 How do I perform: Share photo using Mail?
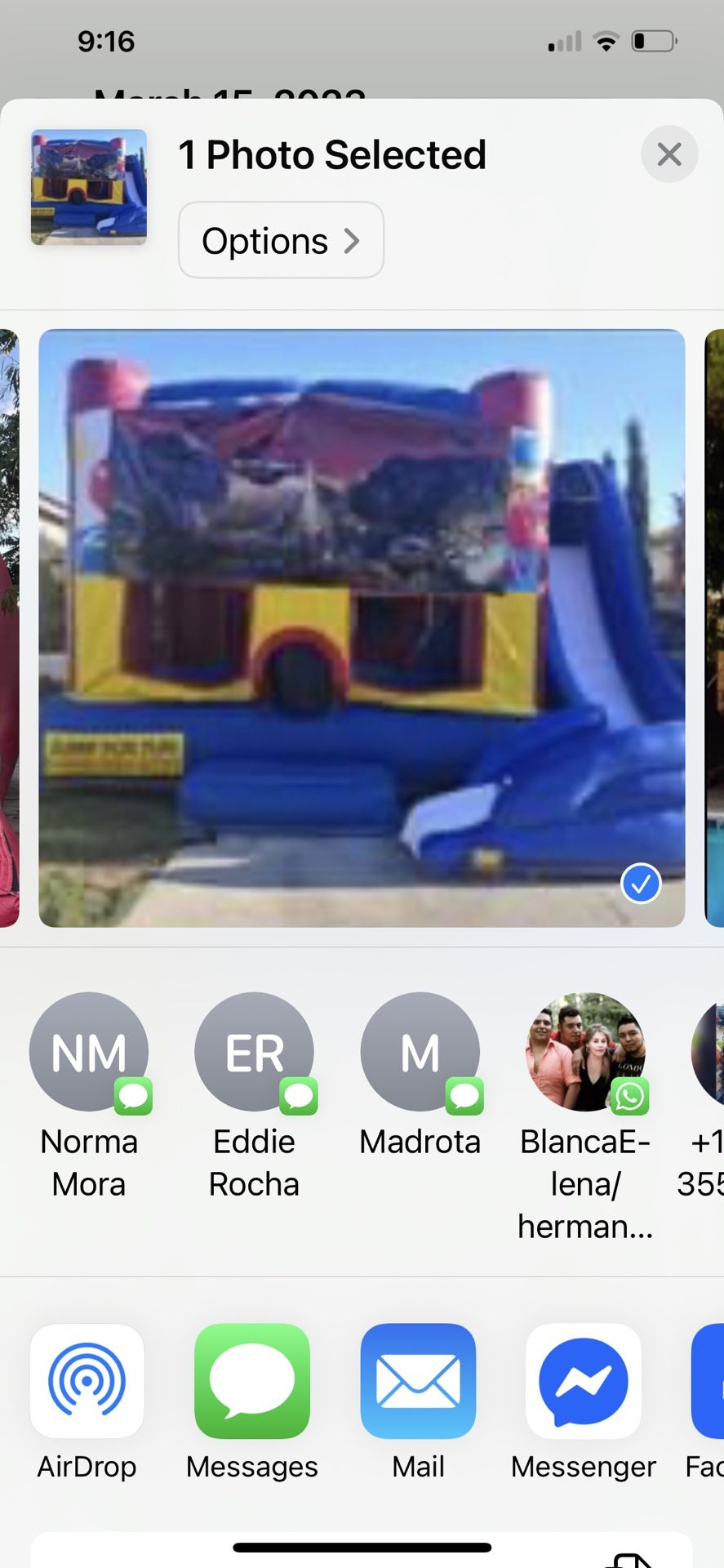[x=418, y=1382]
